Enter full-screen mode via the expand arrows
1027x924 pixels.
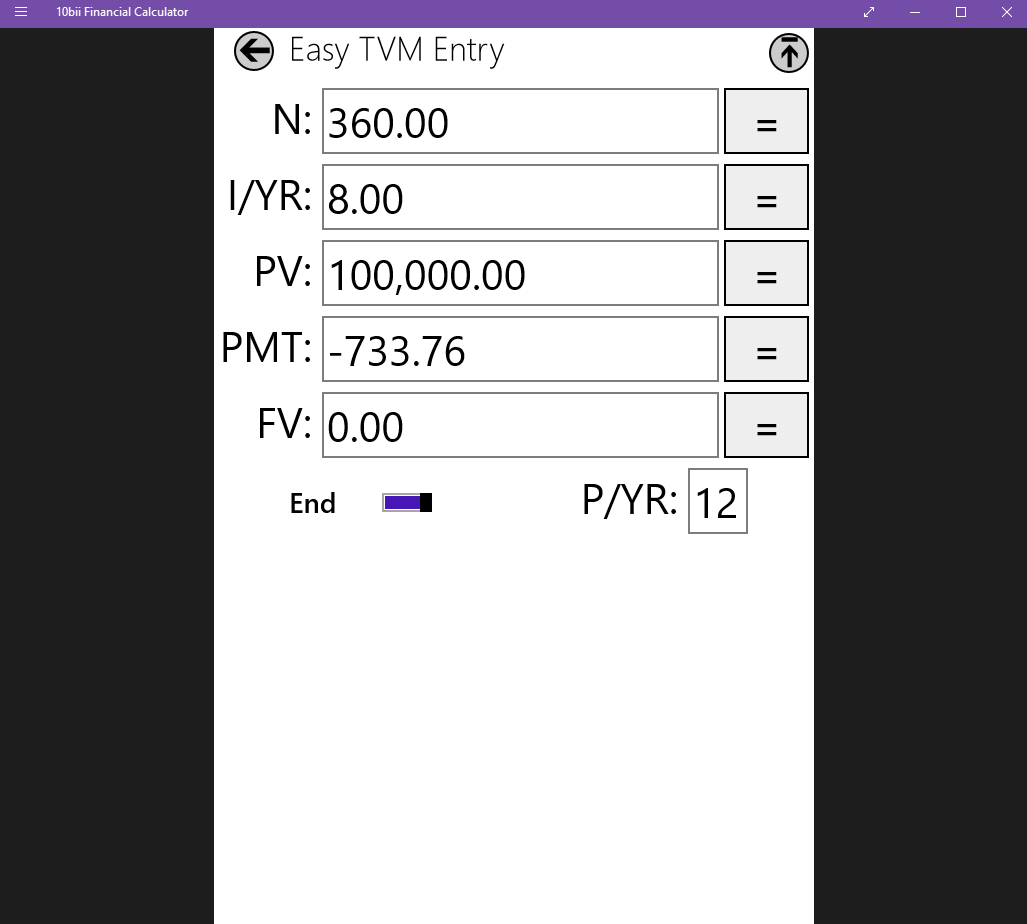coord(869,12)
